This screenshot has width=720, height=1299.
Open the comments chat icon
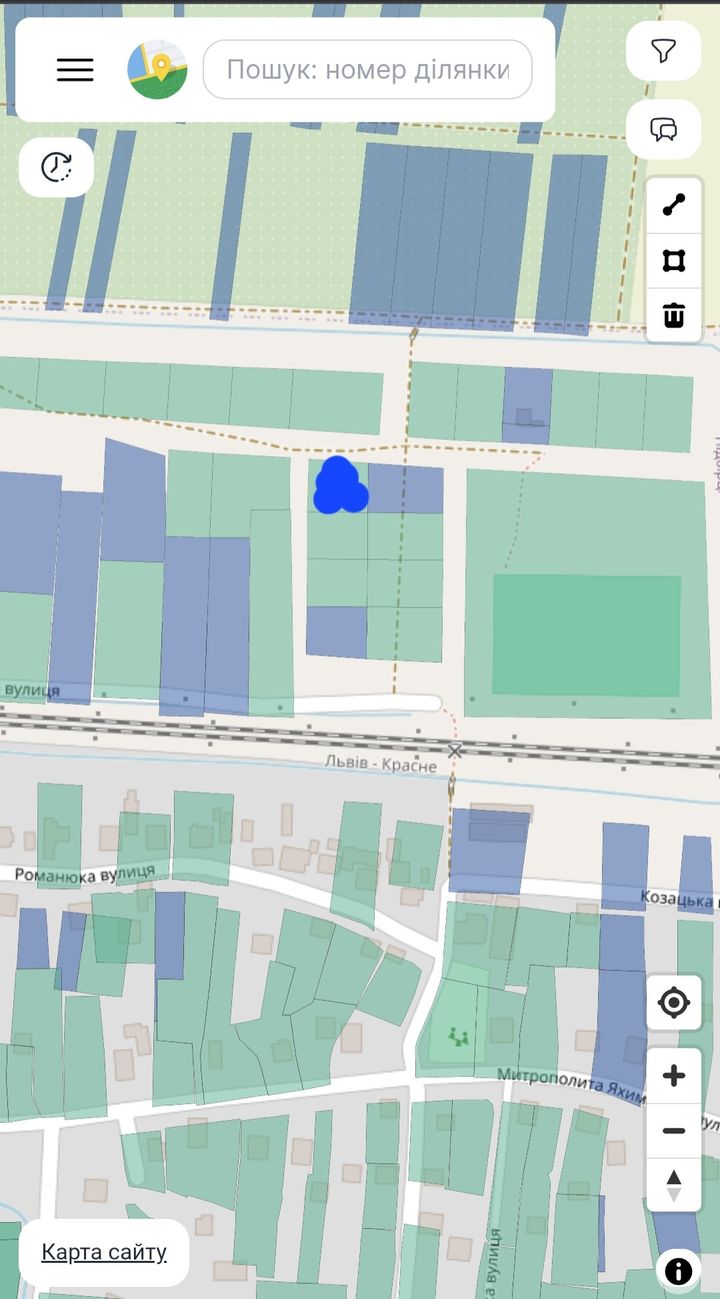664,130
